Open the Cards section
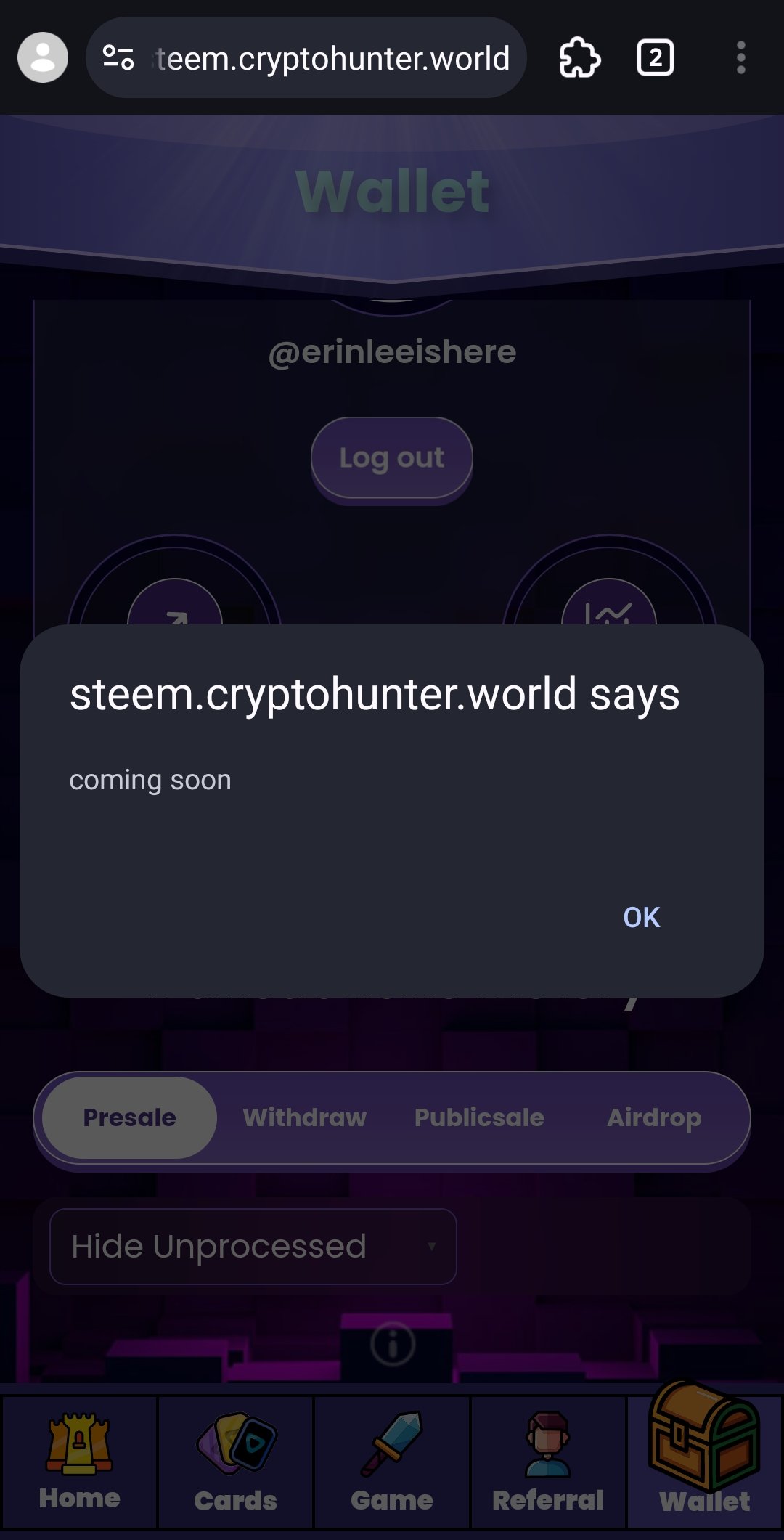 click(235, 1462)
